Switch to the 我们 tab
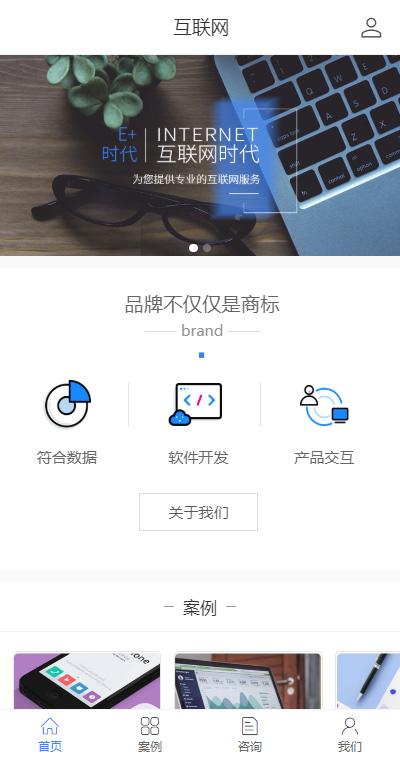Image resolution: width=400 pixels, height=760 pixels. 350,735
